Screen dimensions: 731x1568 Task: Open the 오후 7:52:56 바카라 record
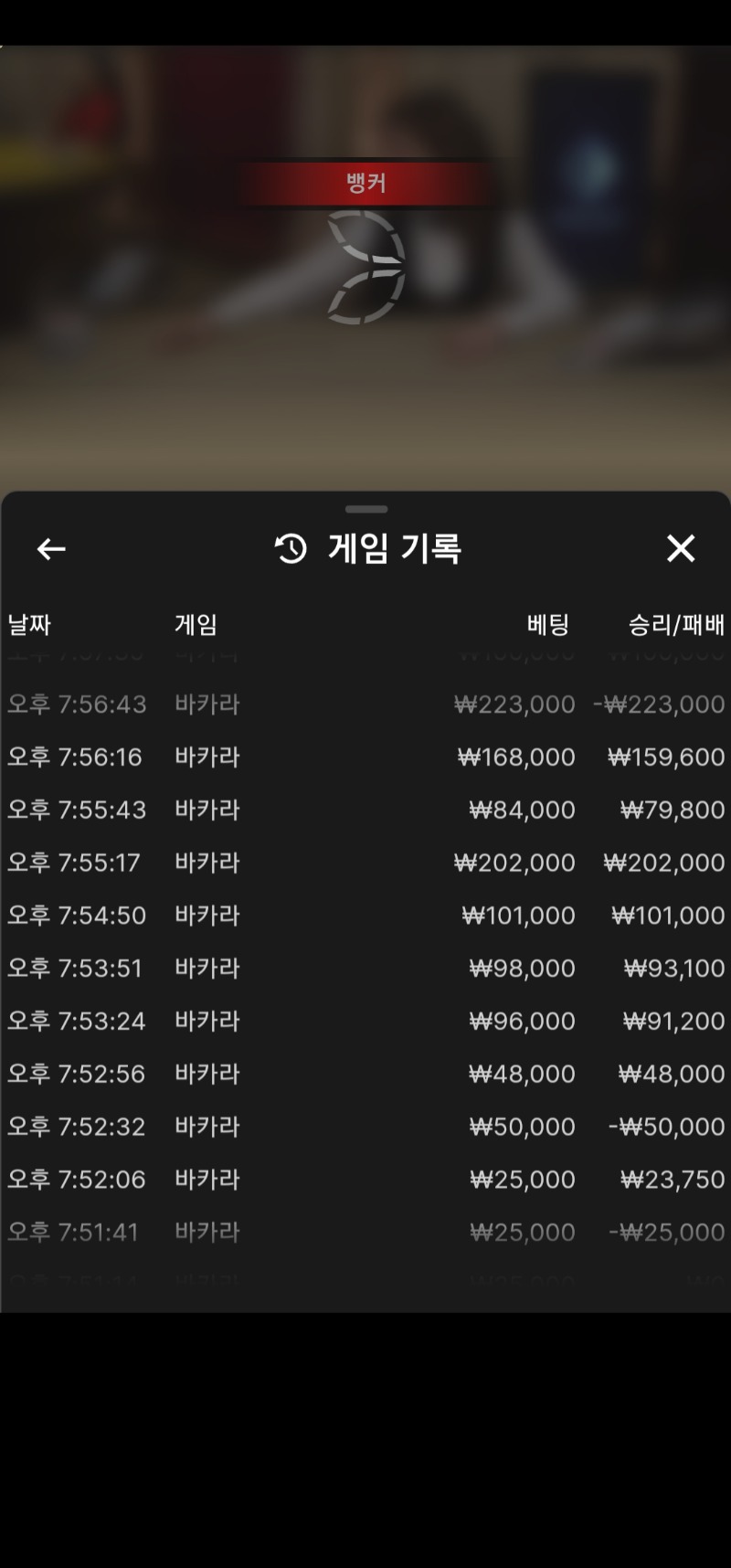coord(365,1074)
